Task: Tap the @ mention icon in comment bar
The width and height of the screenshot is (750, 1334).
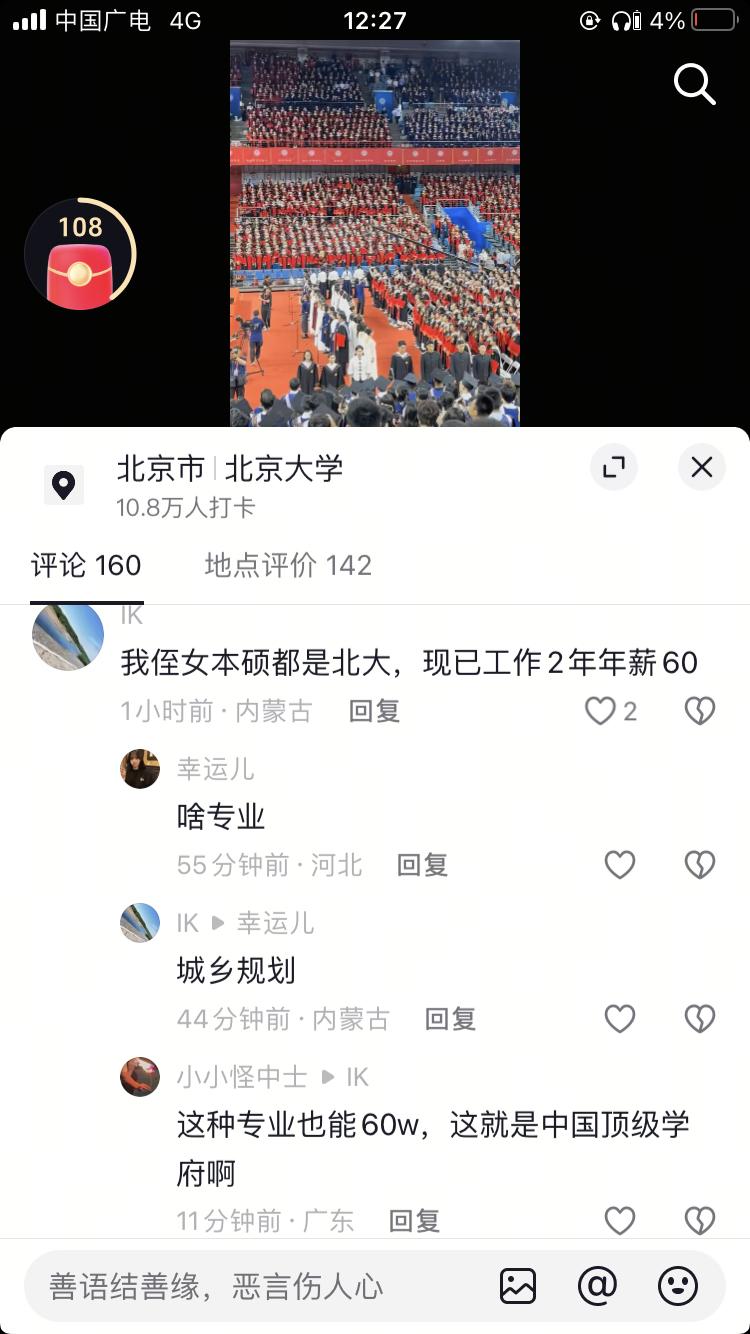Action: [597, 1287]
